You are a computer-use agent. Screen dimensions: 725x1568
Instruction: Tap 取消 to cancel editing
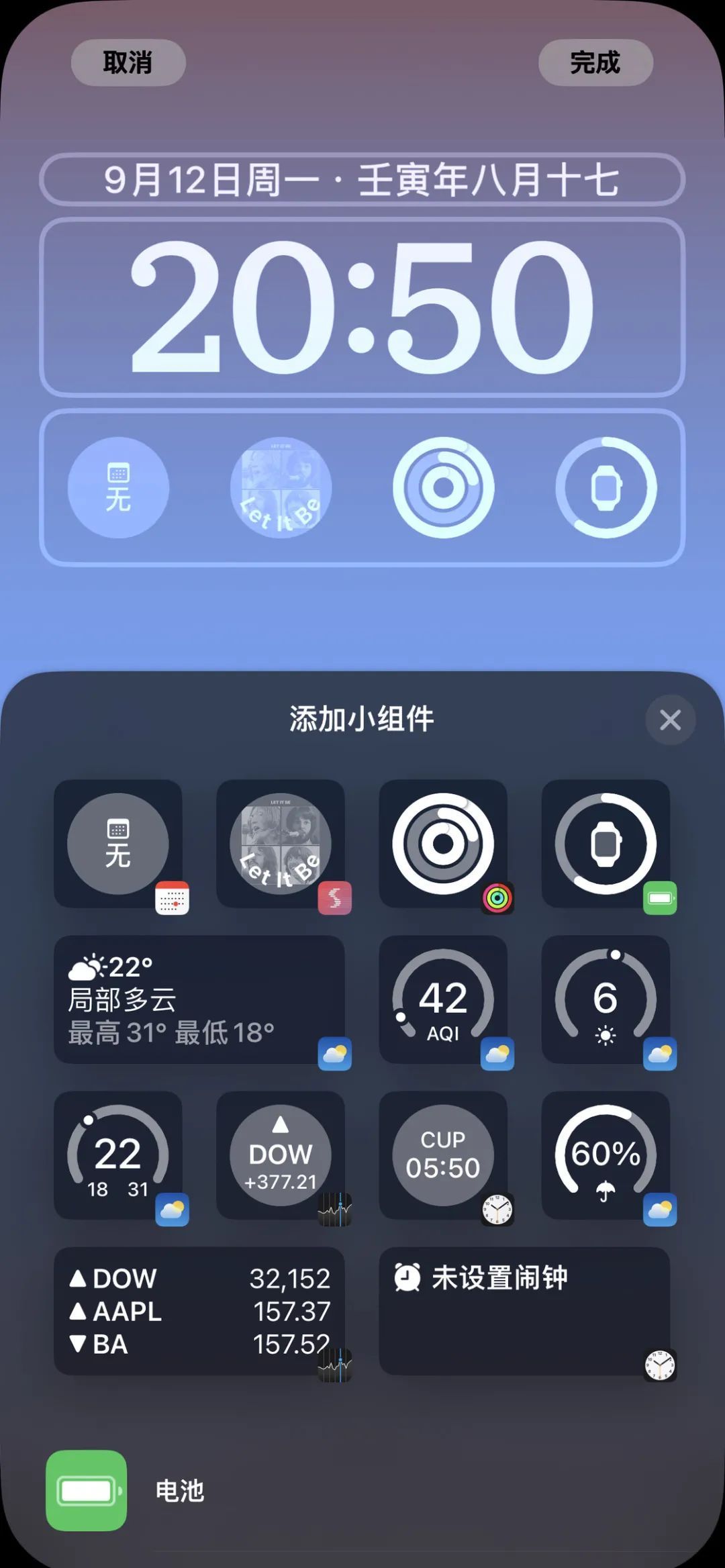[128, 62]
